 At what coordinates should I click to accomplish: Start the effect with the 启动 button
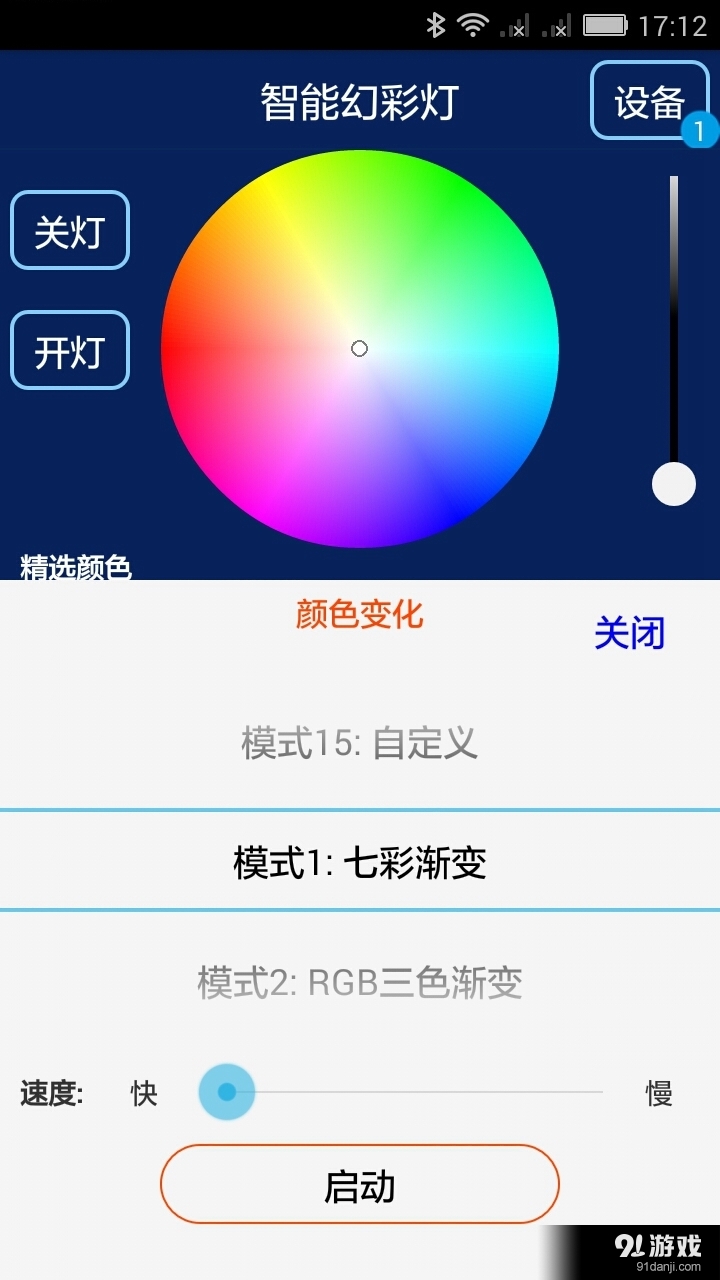359,1184
